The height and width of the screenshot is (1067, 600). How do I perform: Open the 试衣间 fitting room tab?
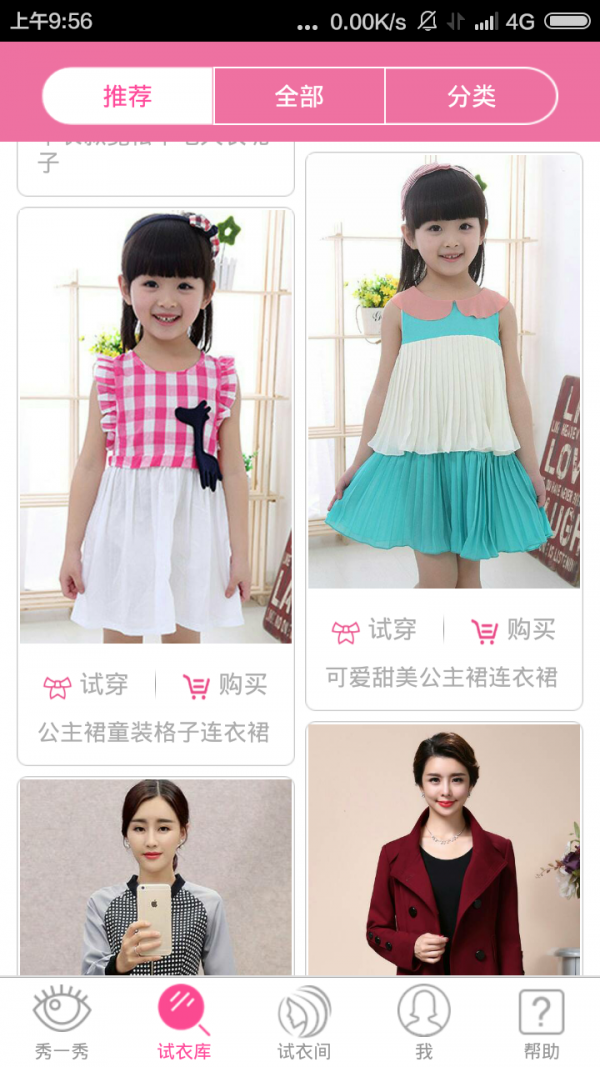[304, 1022]
